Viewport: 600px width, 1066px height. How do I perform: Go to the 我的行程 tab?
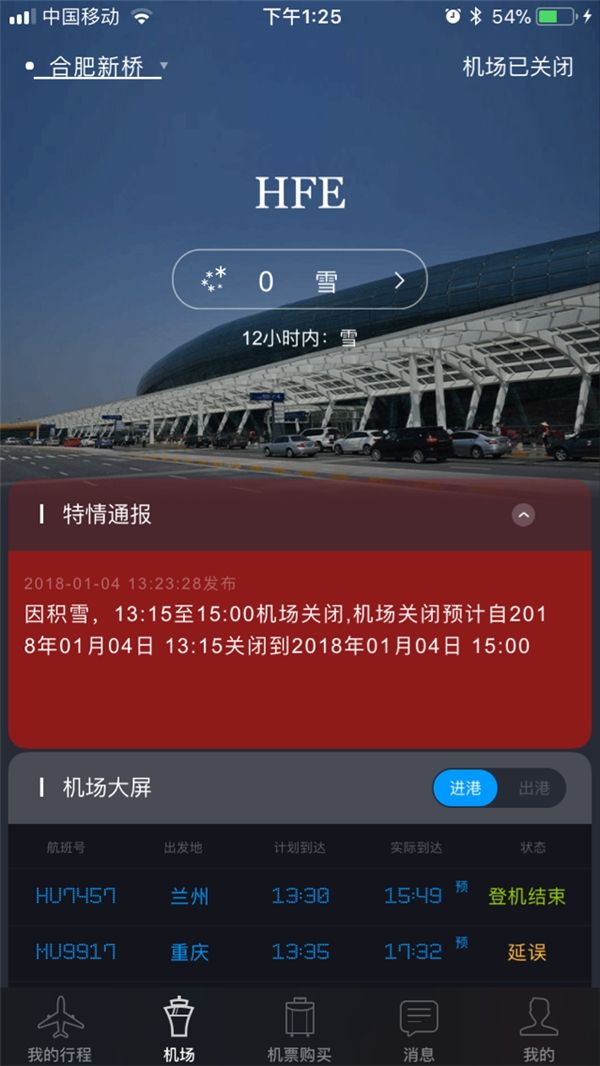[59, 1030]
